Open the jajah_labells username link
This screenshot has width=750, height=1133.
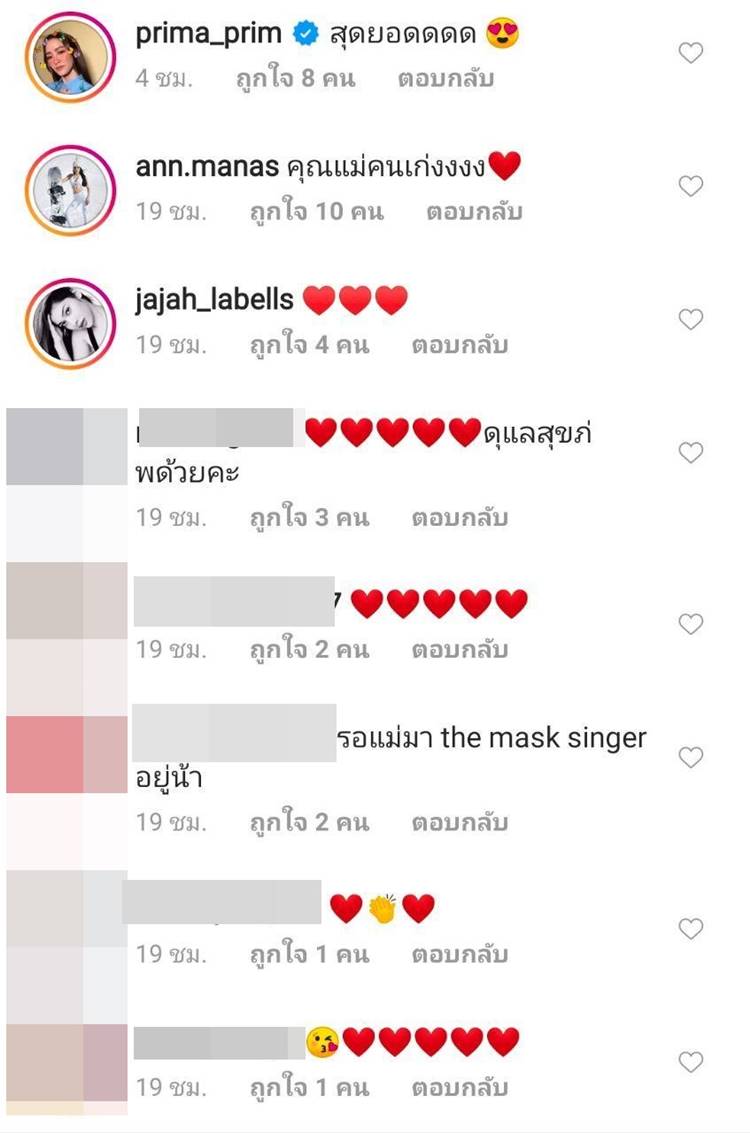pos(214,298)
